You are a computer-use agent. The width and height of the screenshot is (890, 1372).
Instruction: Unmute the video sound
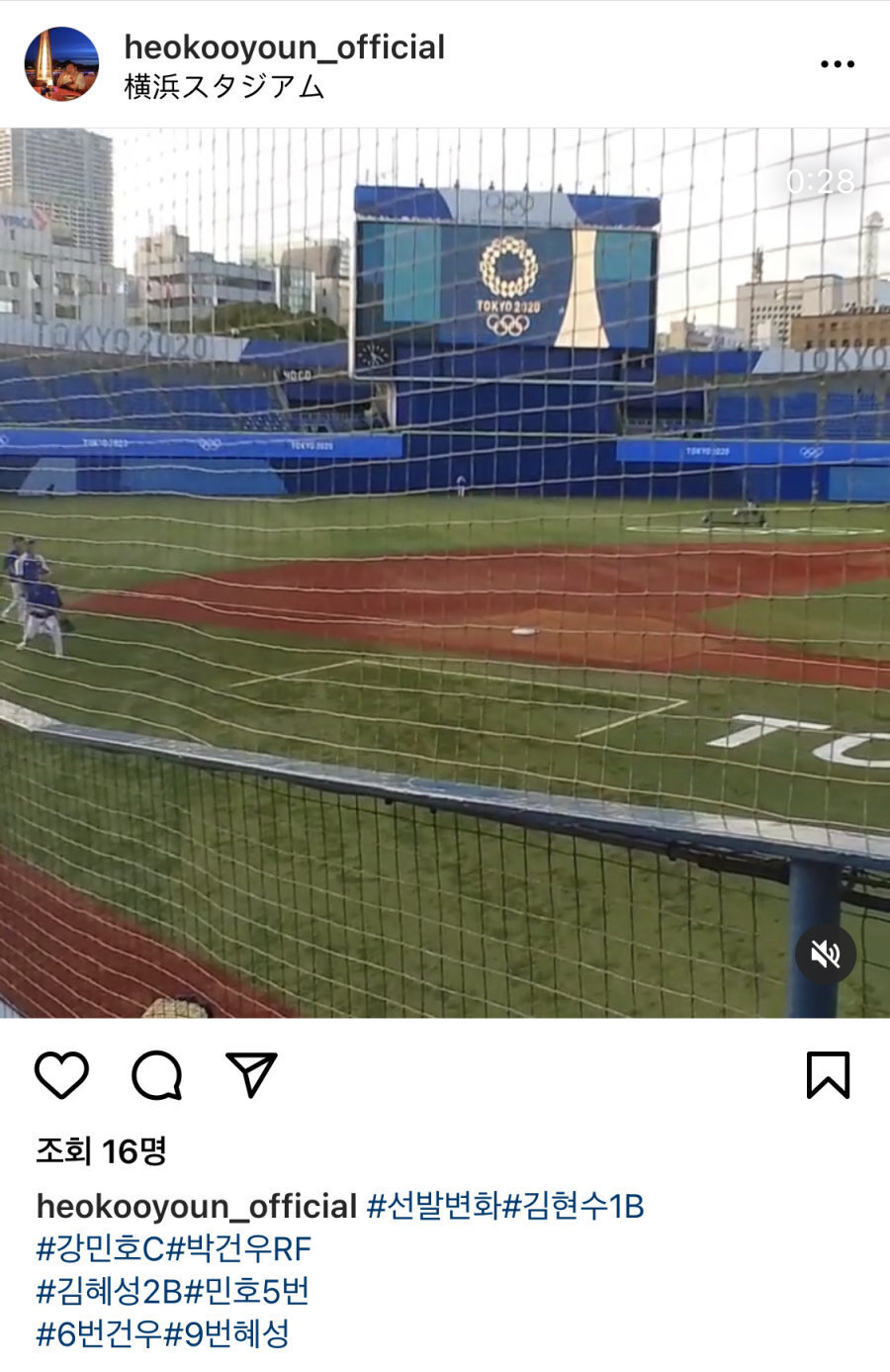[826, 954]
